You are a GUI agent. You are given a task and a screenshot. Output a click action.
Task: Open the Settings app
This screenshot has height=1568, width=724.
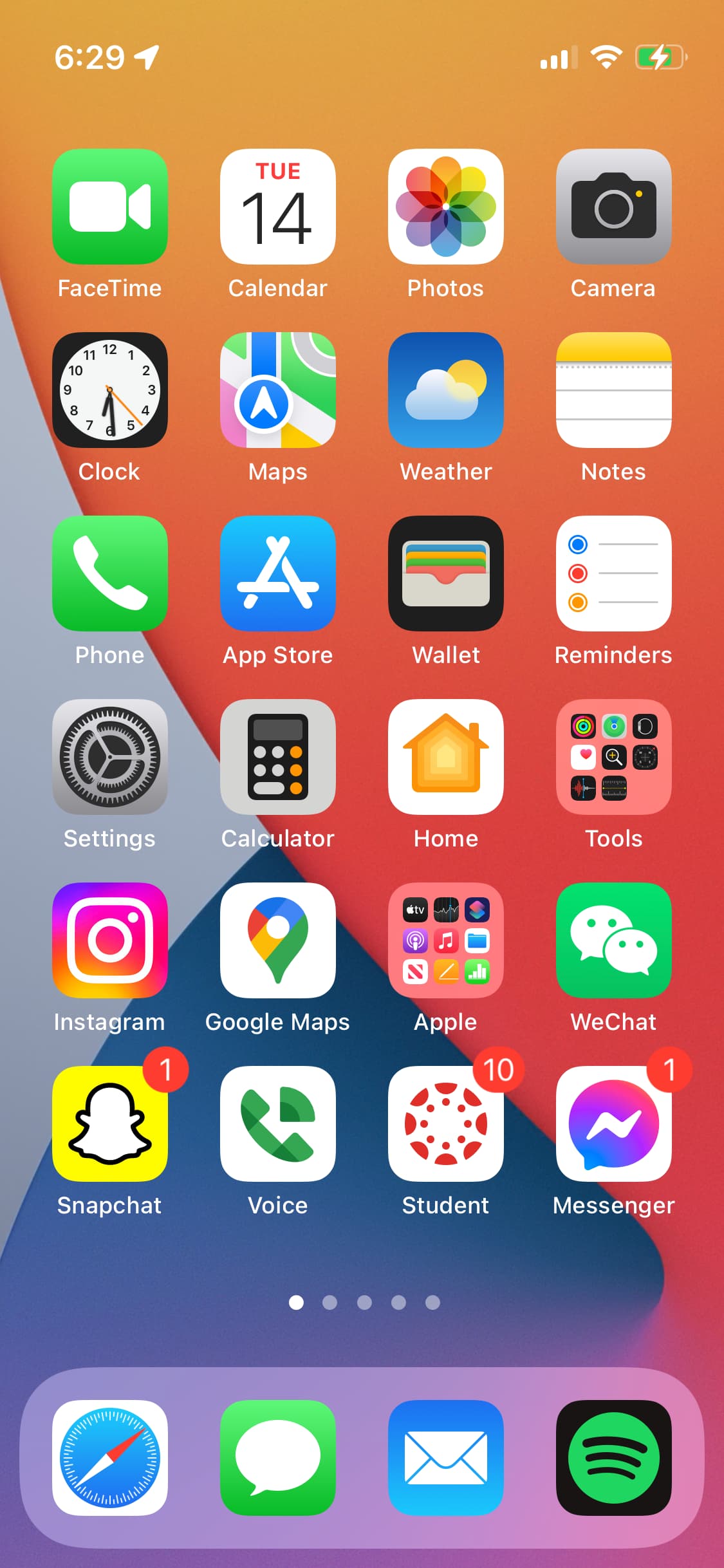click(x=110, y=757)
